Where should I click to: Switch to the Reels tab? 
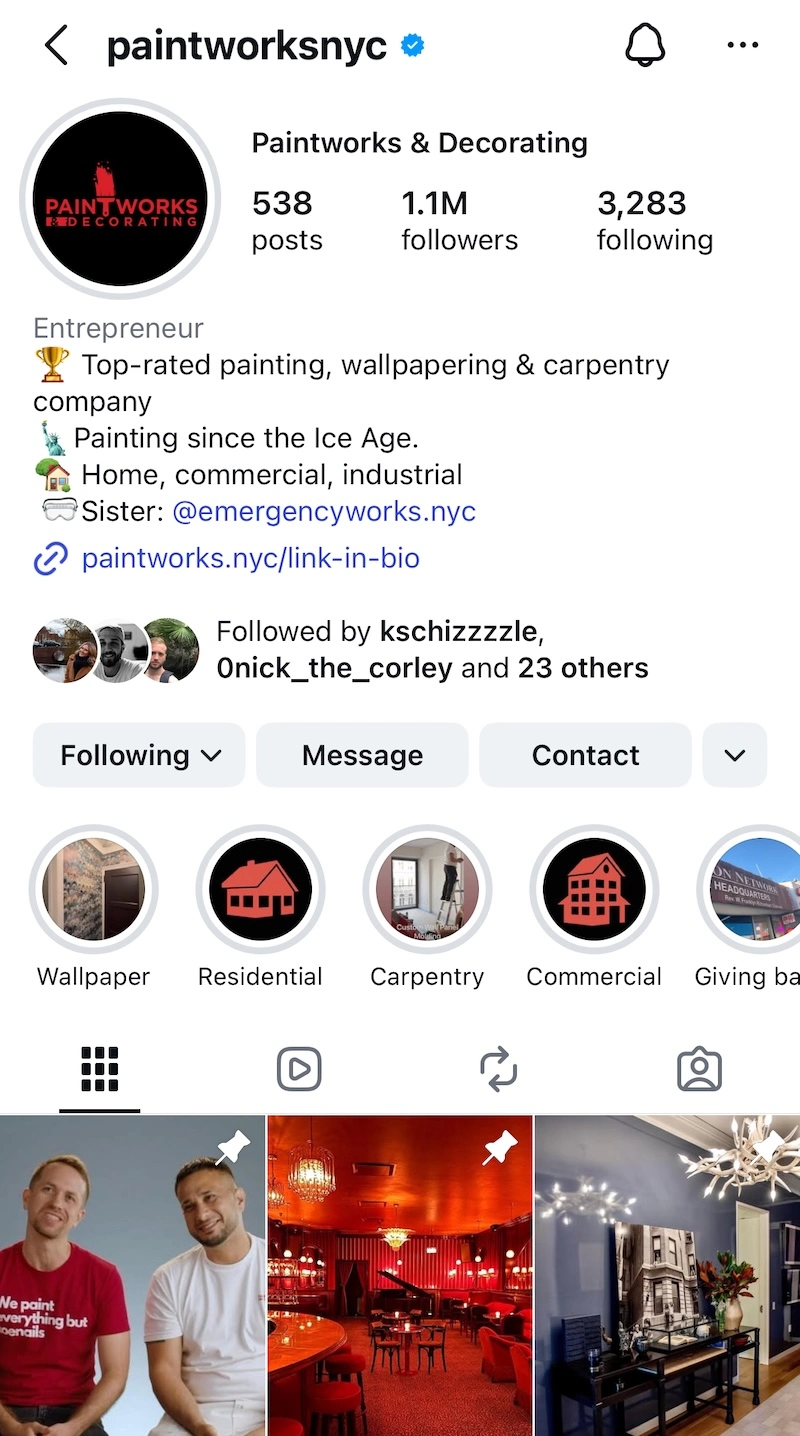click(299, 1069)
